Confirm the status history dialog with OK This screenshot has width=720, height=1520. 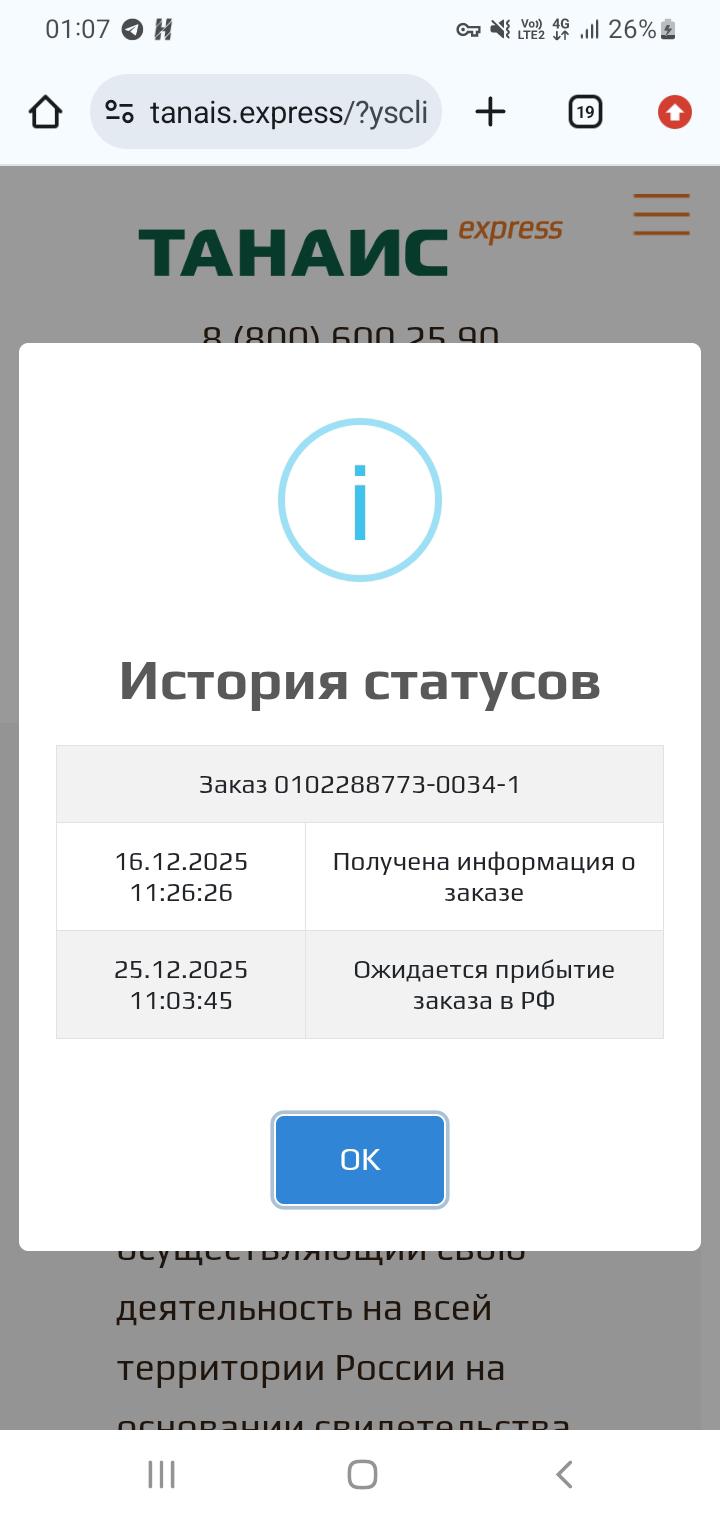point(360,1159)
